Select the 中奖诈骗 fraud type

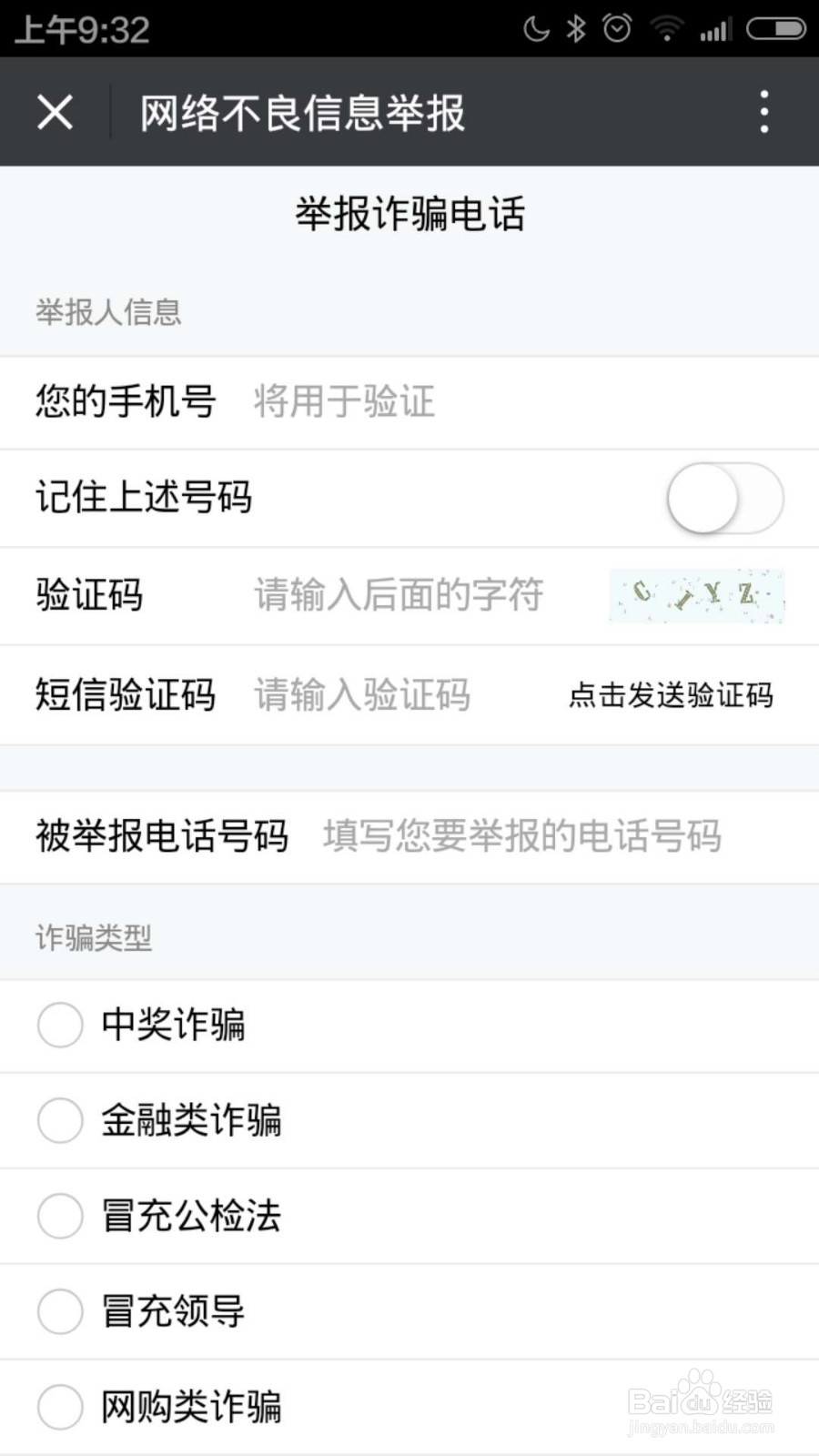[x=59, y=1025]
